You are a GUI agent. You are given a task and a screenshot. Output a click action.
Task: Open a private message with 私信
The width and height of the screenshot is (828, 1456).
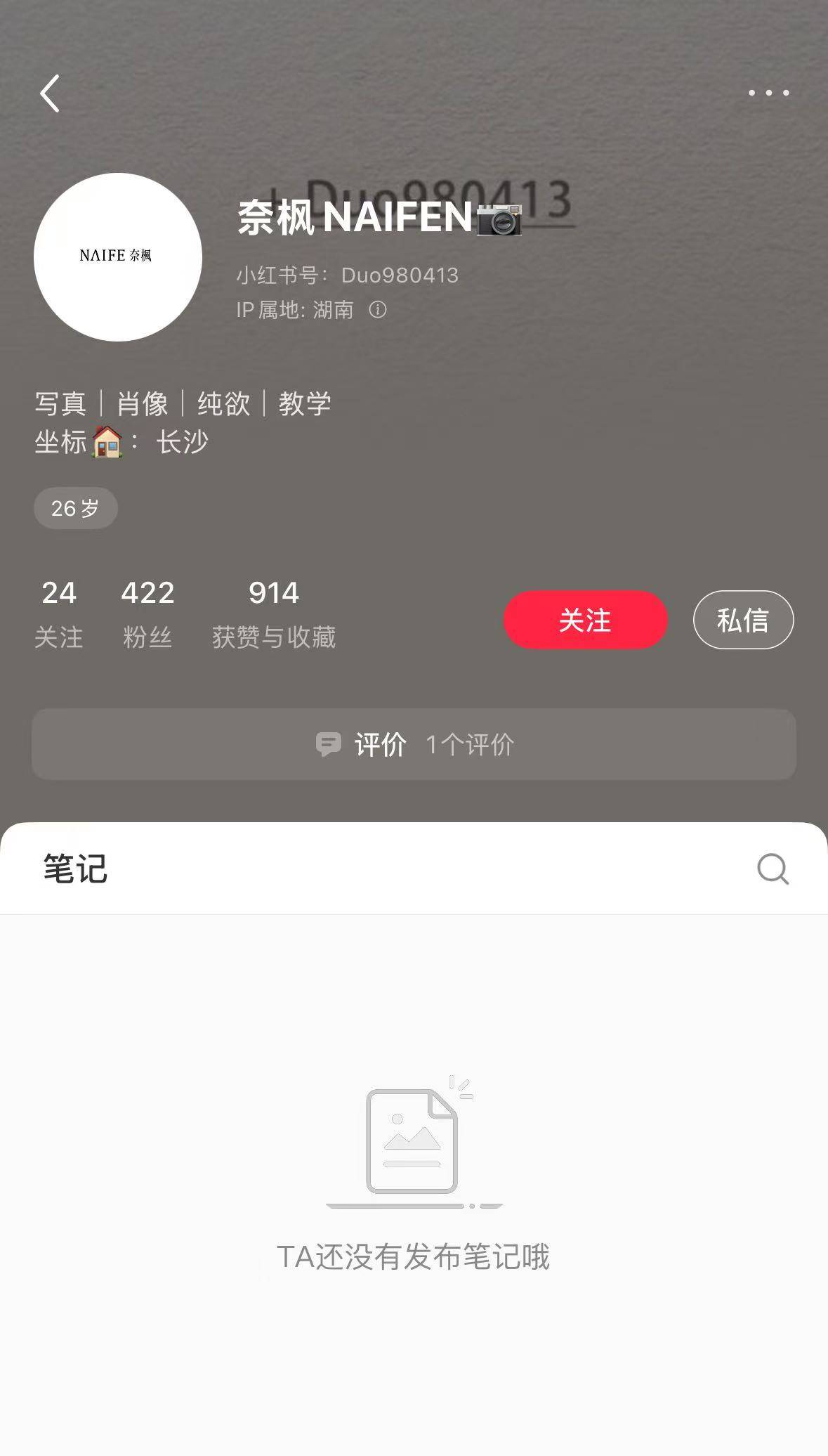pyautogui.click(x=743, y=619)
